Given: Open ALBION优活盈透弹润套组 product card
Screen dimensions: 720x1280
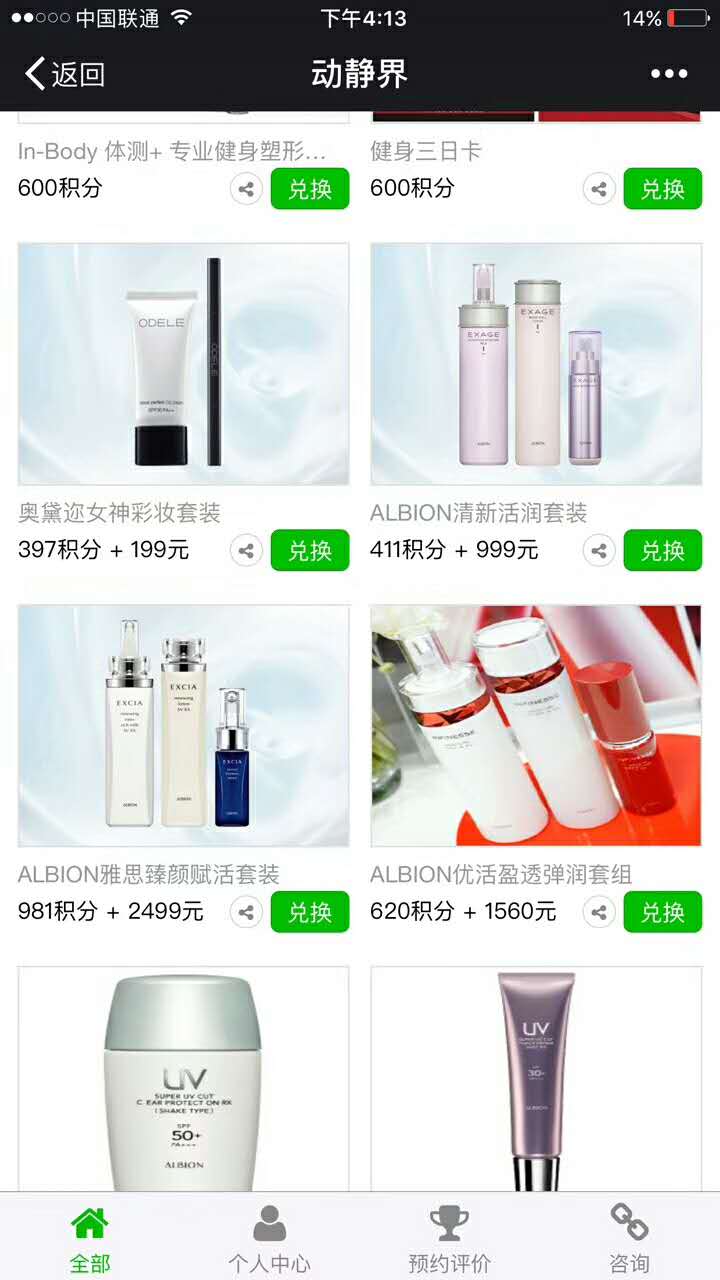Looking at the screenshot, I should tap(536, 726).
